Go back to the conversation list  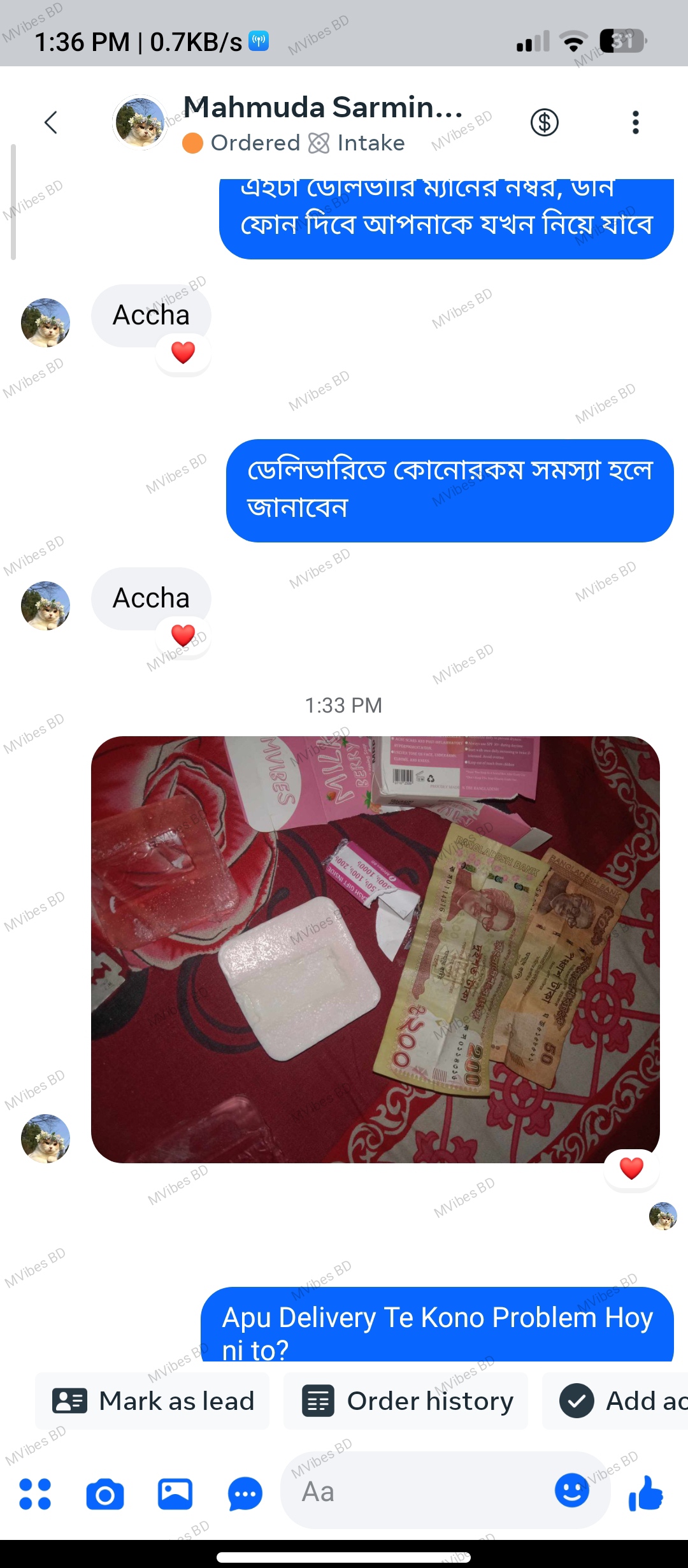tap(51, 122)
